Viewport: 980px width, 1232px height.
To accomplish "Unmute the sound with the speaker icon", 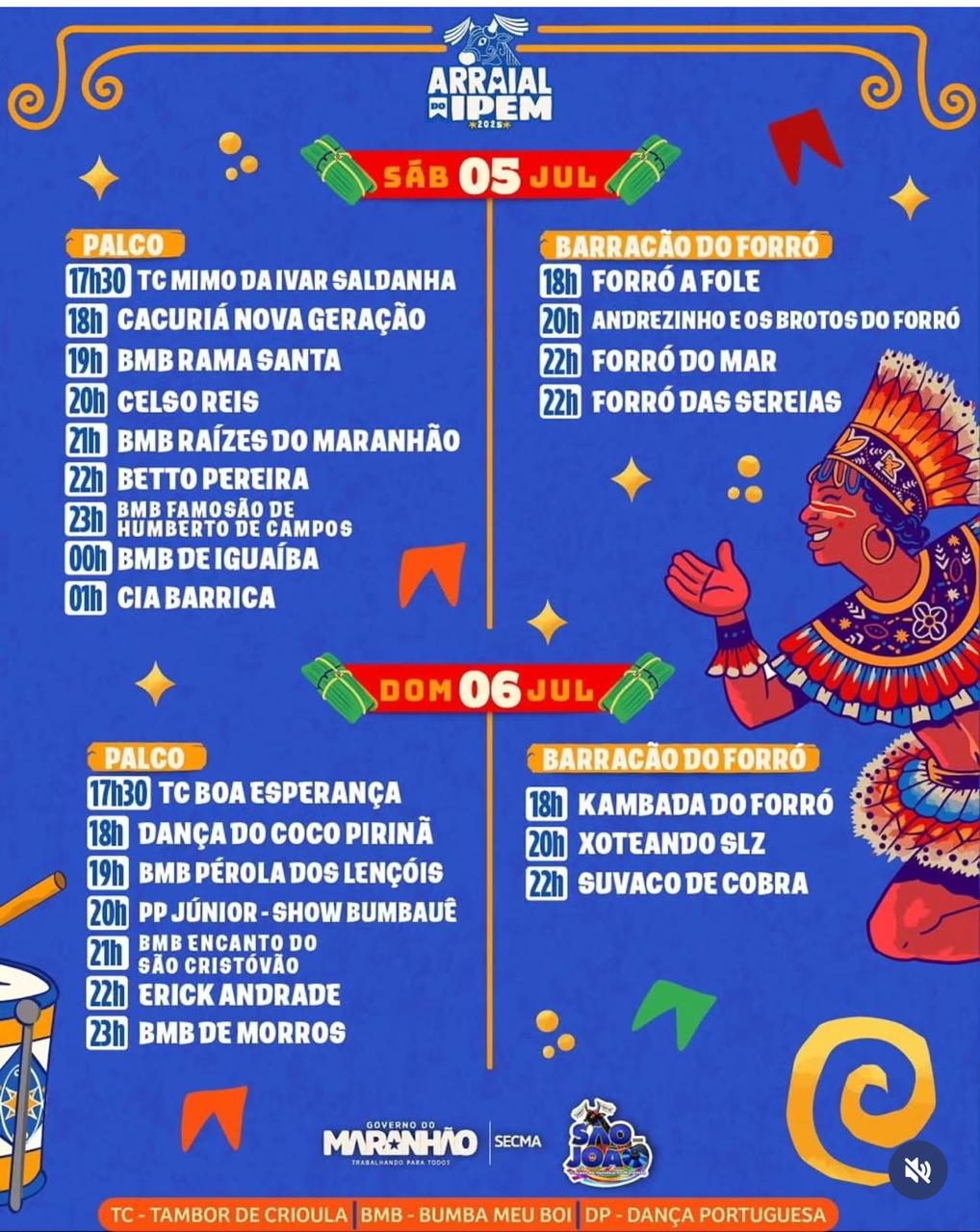I will 916,1169.
